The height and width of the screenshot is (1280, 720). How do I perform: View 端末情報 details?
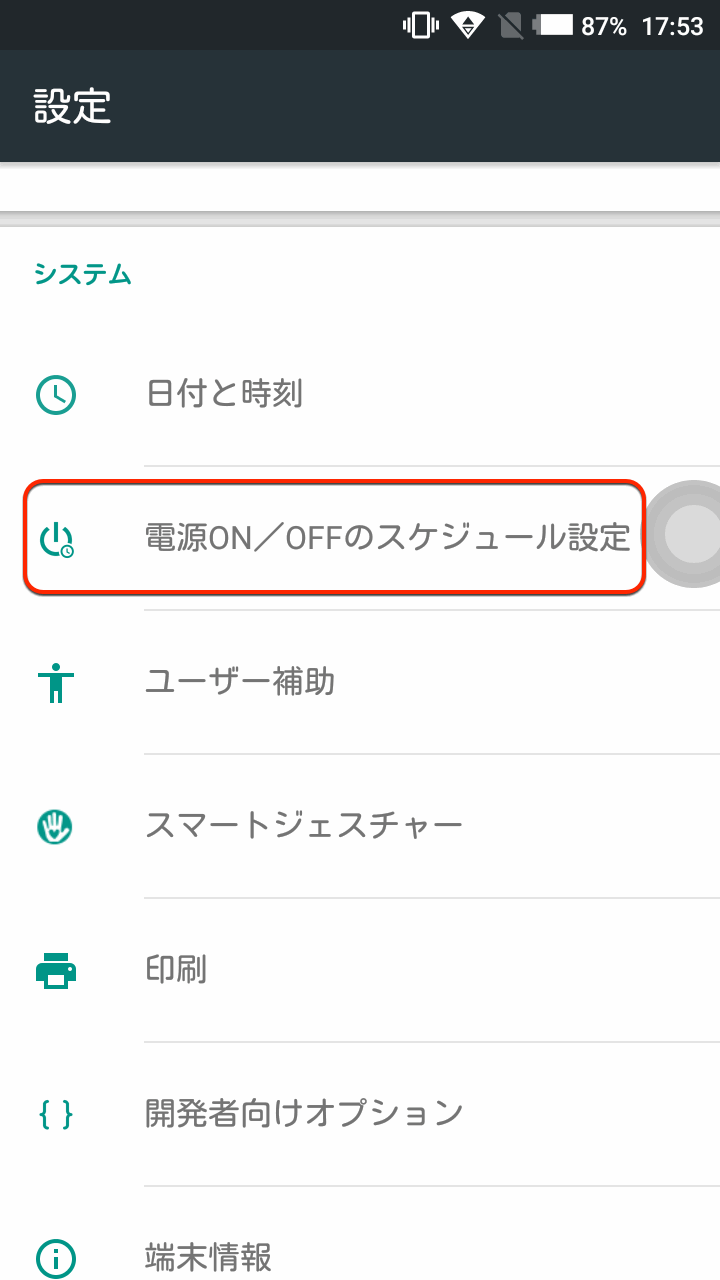(x=209, y=1256)
